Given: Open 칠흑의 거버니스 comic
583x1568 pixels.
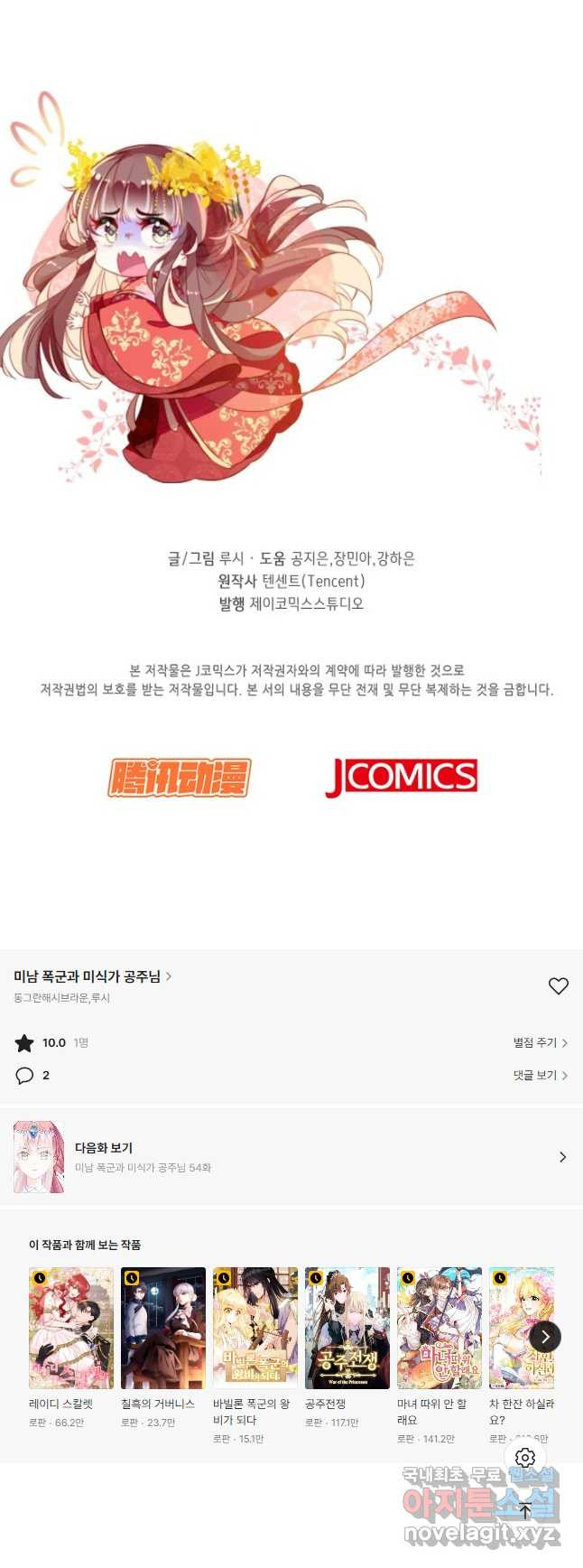Looking at the screenshot, I should click(163, 1328).
